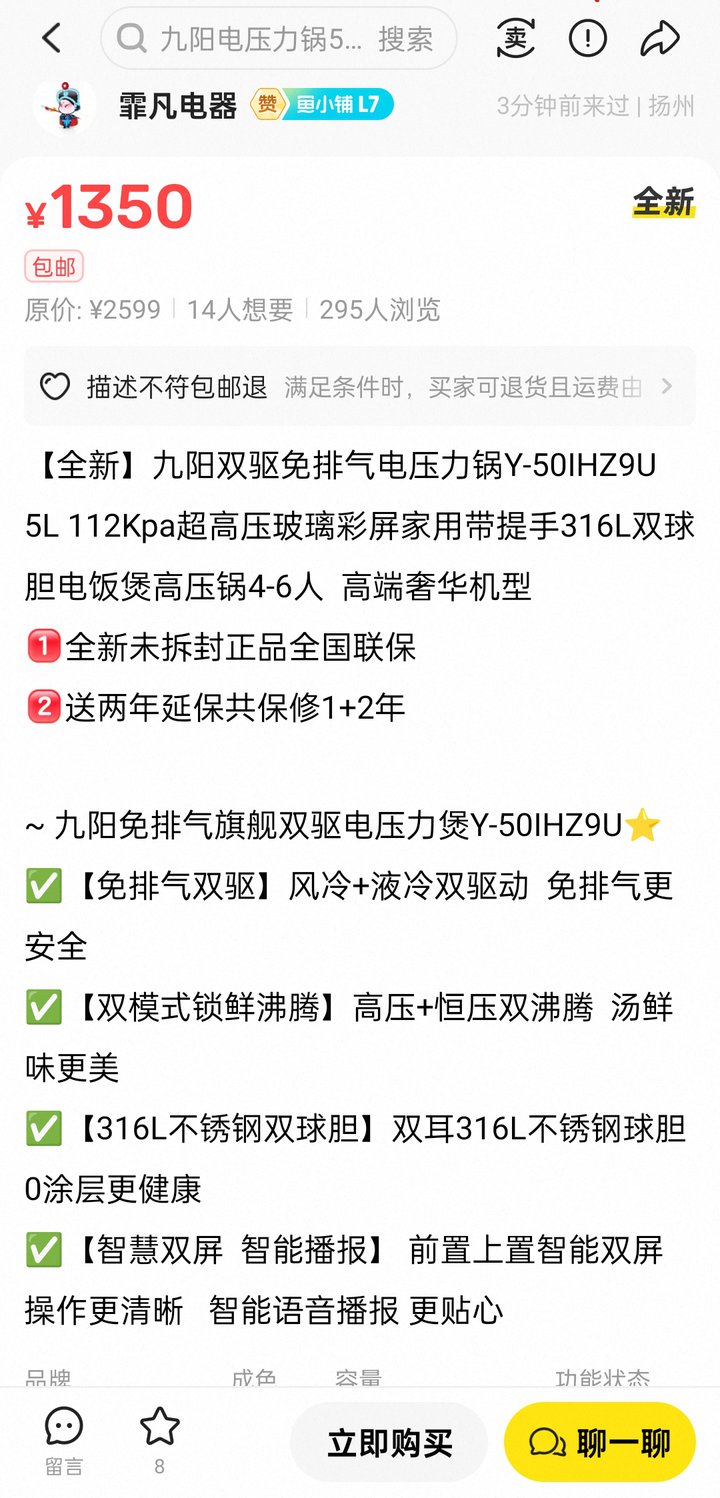Leave a comment via 留言

pos(64,1442)
